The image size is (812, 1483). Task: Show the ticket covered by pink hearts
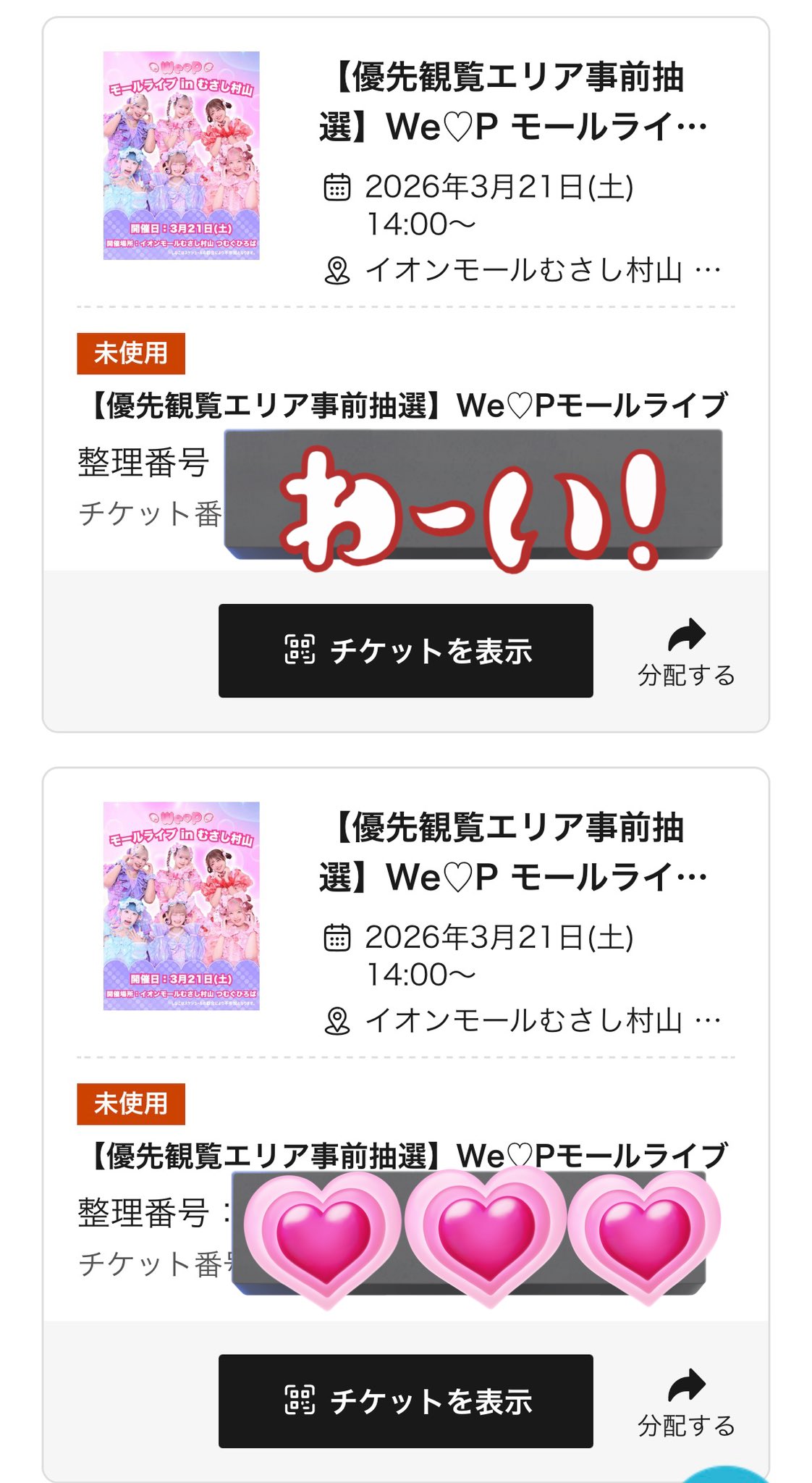405,1400
